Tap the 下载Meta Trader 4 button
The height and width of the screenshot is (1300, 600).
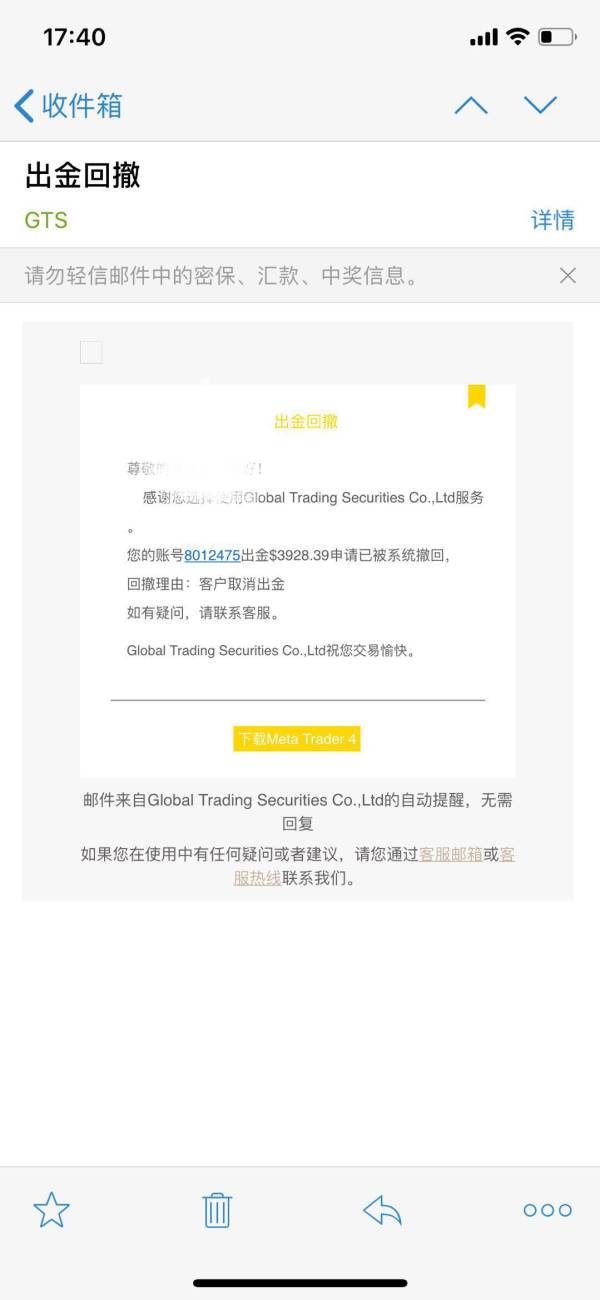coord(297,739)
